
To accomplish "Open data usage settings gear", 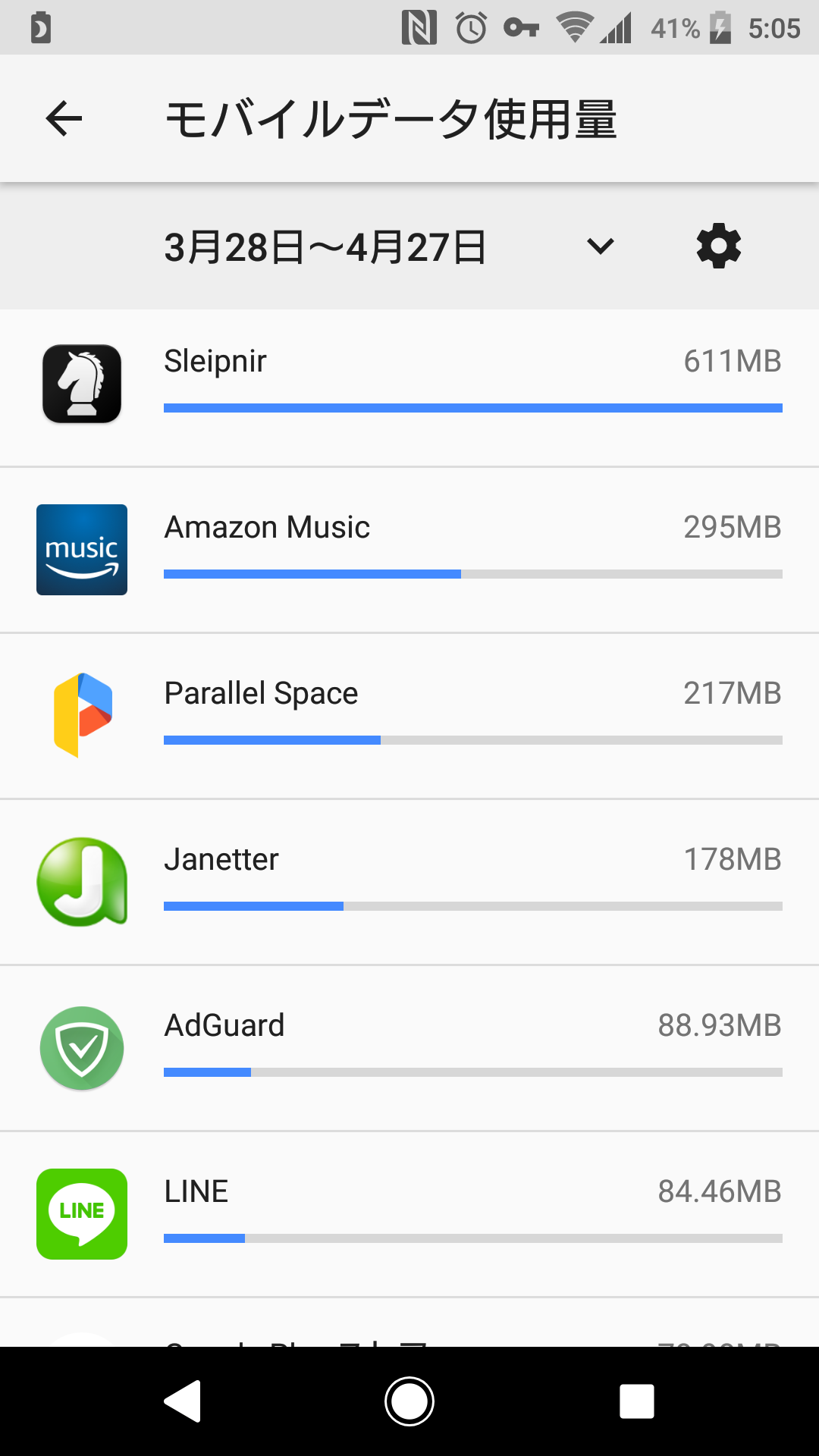I will 718,246.
